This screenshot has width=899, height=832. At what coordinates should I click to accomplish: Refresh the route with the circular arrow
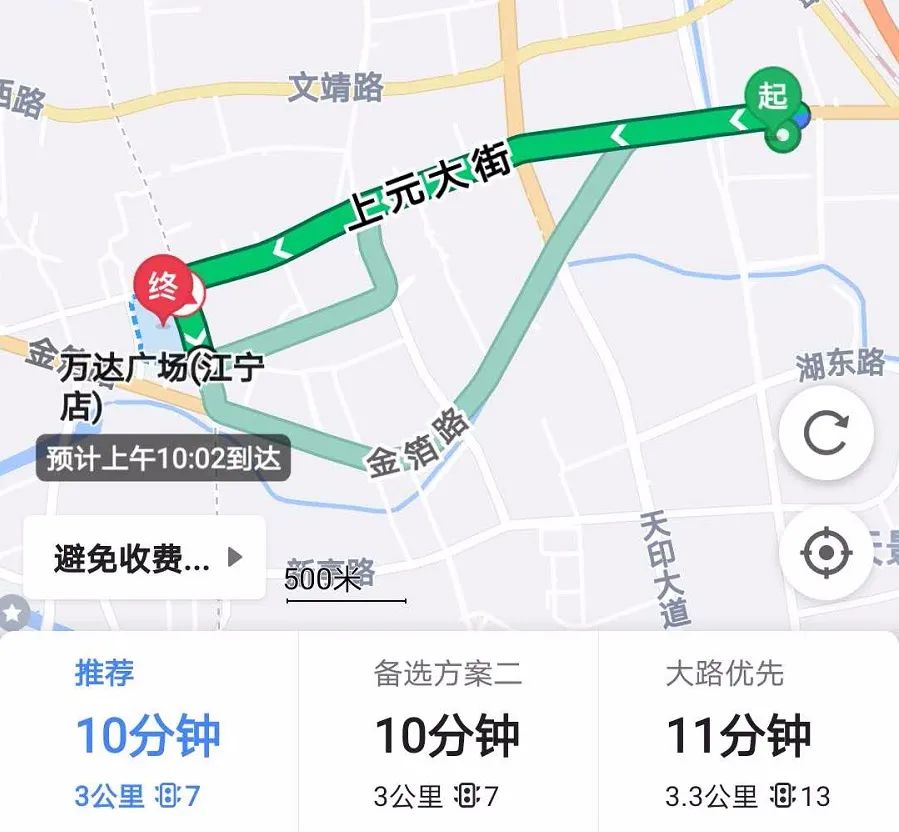coord(826,433)
